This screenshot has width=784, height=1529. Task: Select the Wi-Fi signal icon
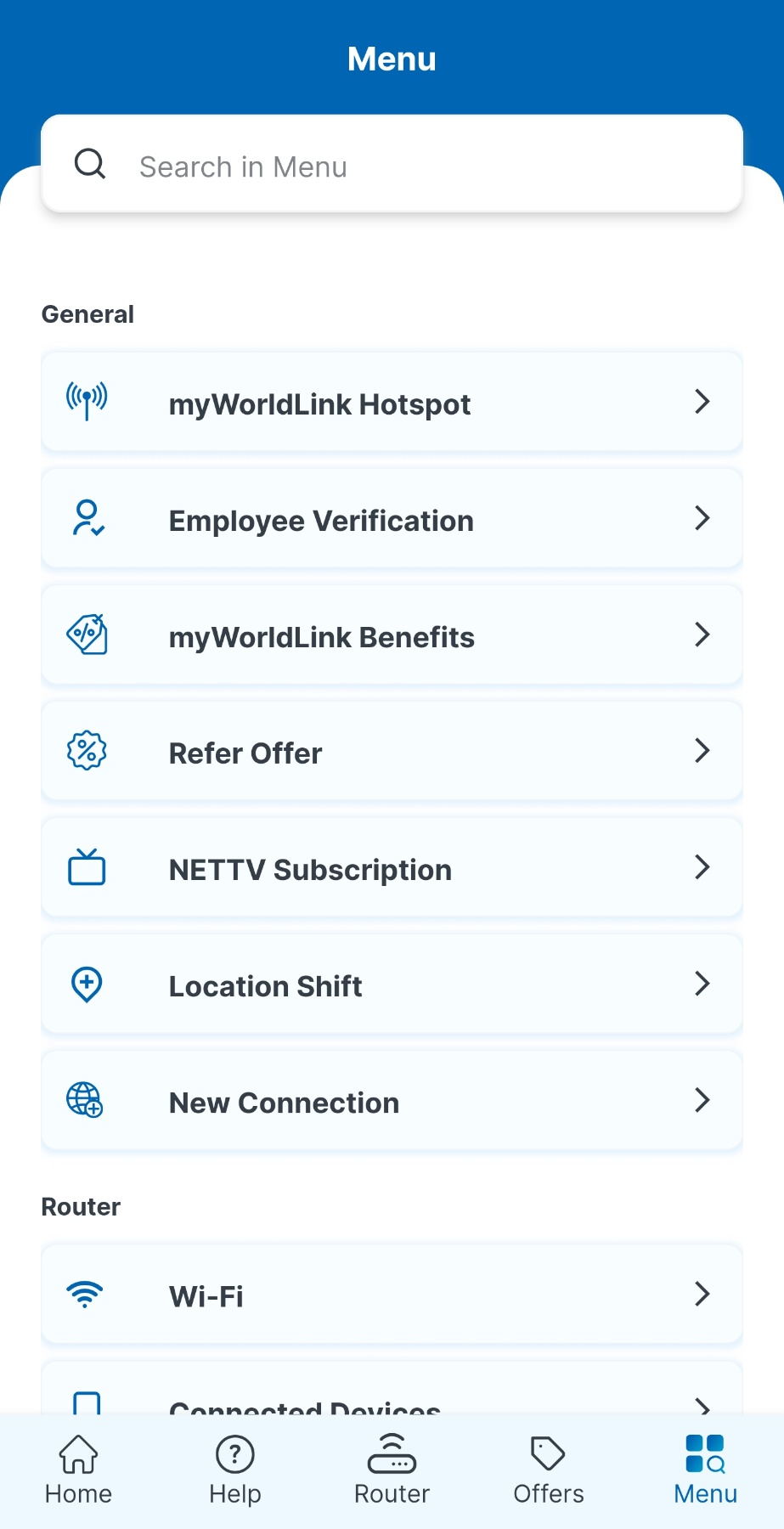86,1295
